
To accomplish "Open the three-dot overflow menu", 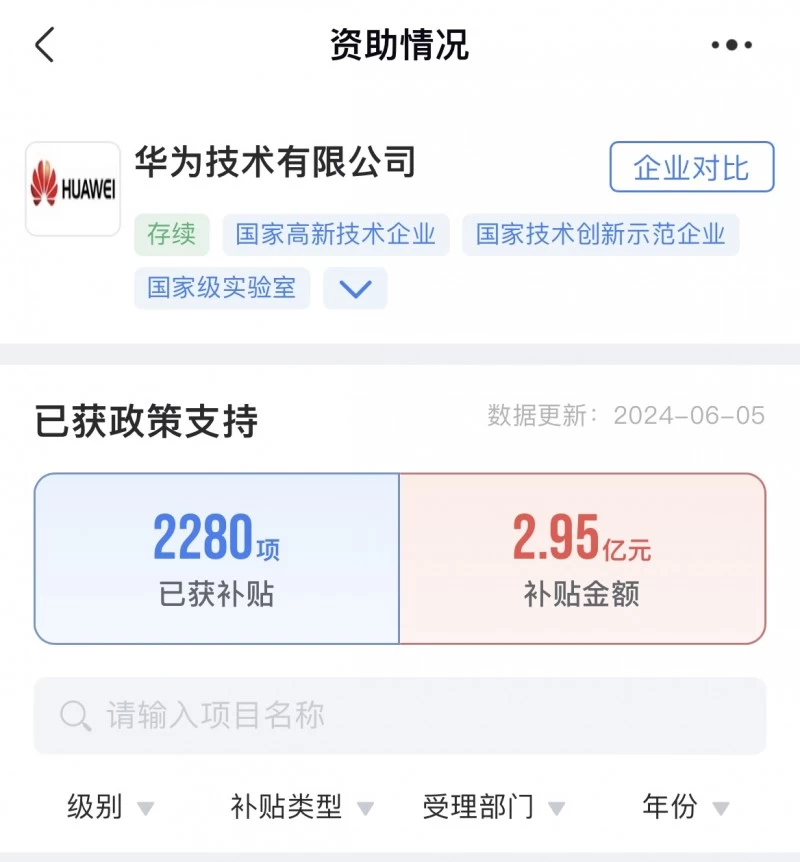I will 732,45.
